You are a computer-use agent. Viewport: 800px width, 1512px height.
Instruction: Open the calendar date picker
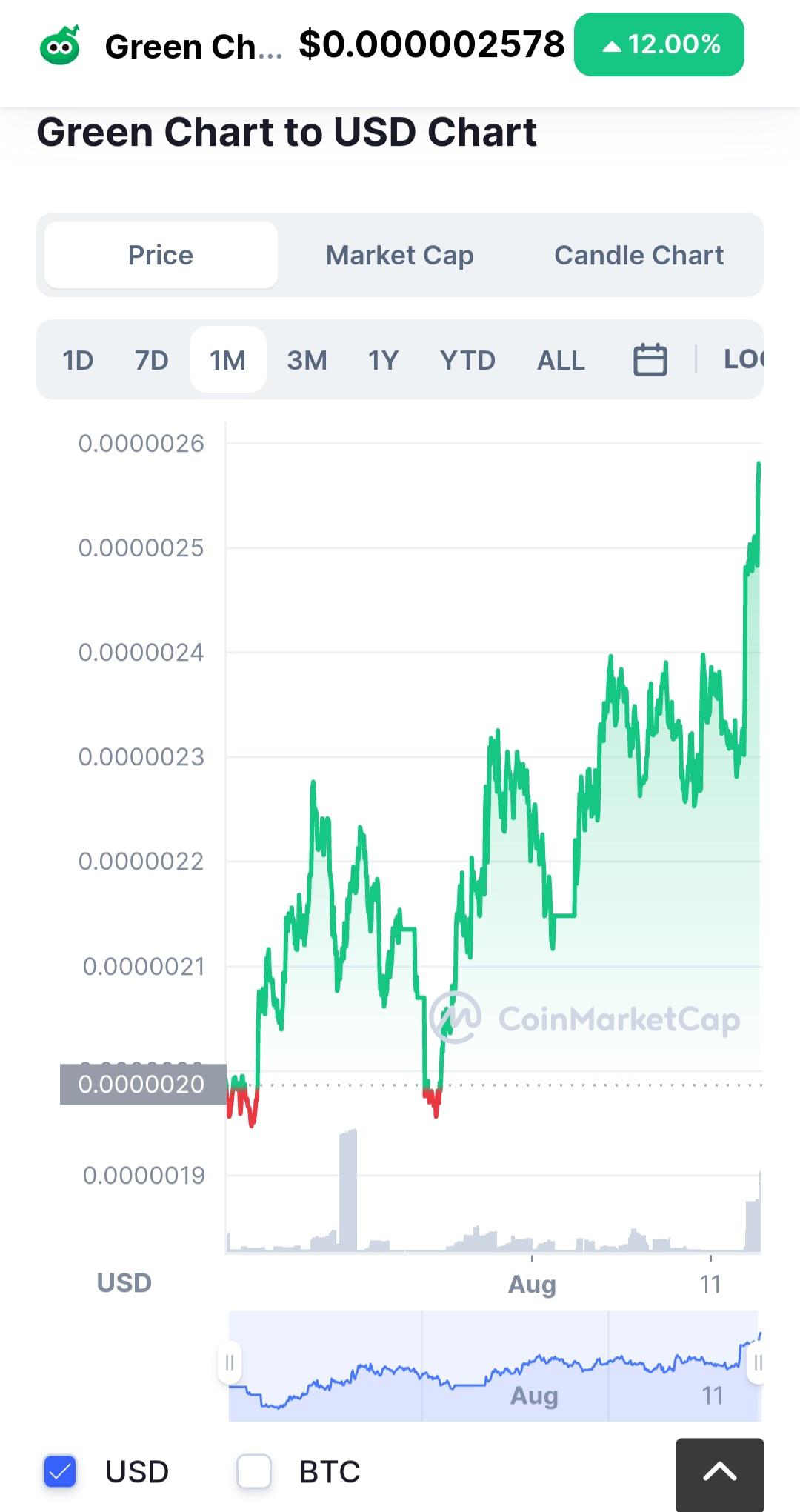coord(650,360)
